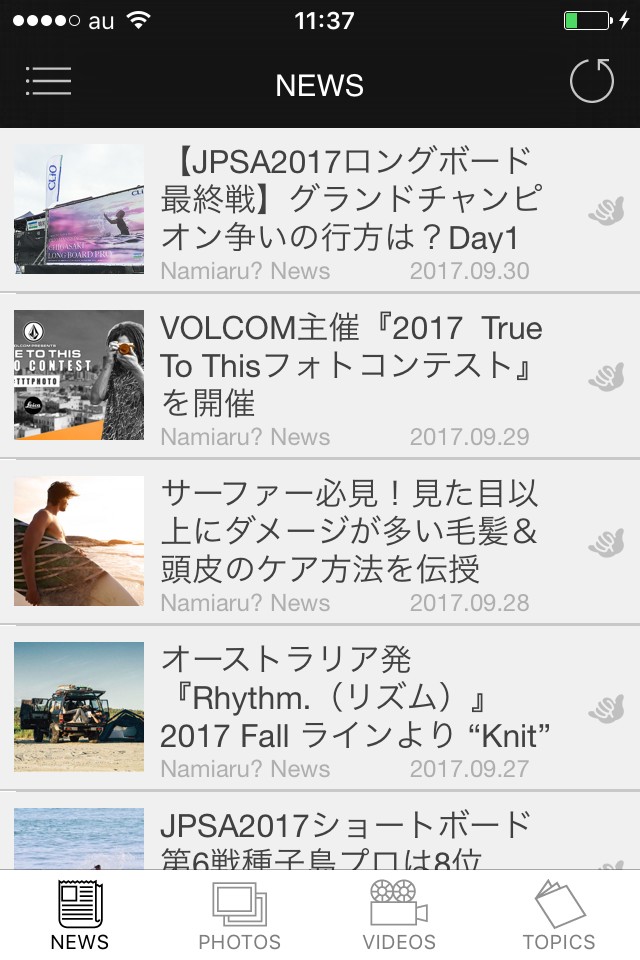Open the JPSA2017 shortboard Tanegashima Pro article
This screenshot has height=960, width=640.
click(x=350, y=840)
